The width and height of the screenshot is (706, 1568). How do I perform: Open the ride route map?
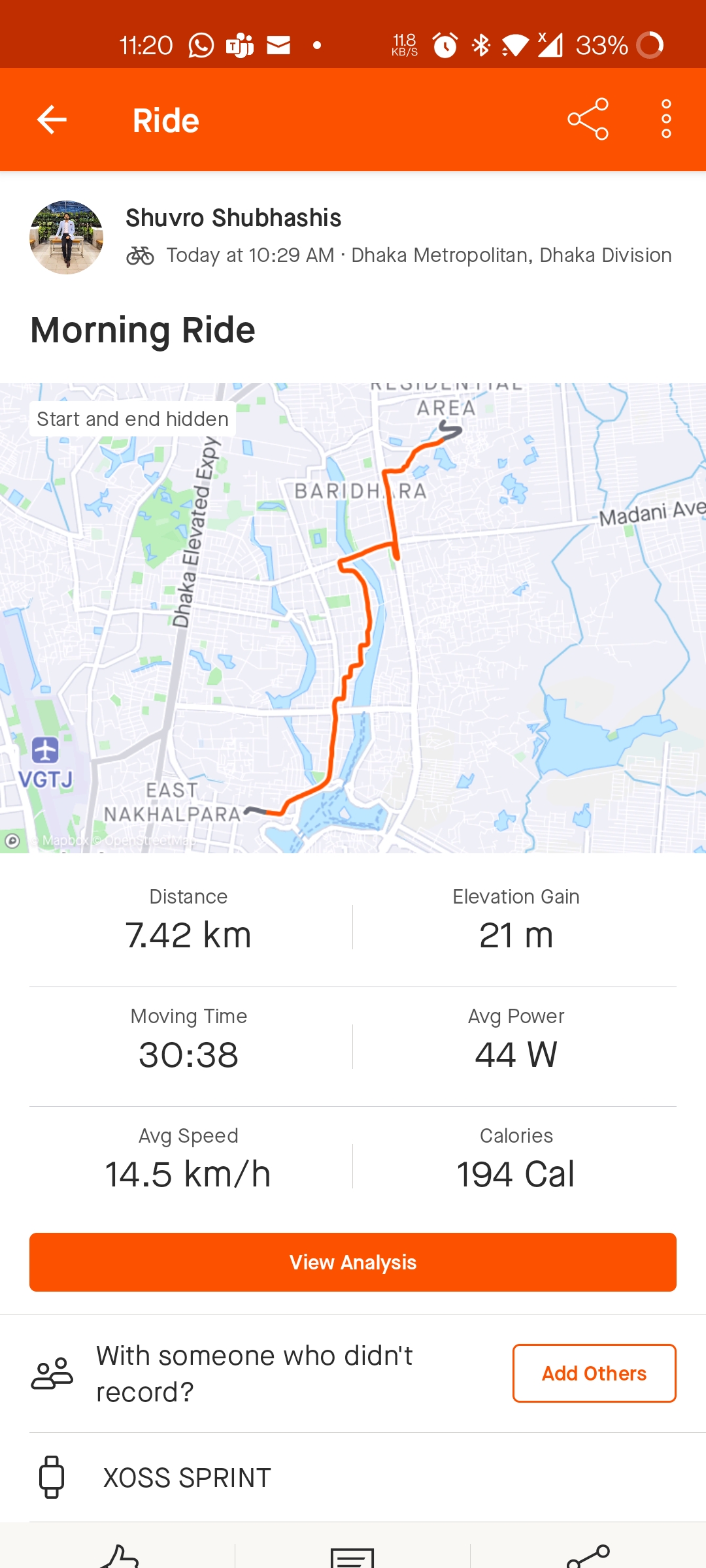[353, 617]
